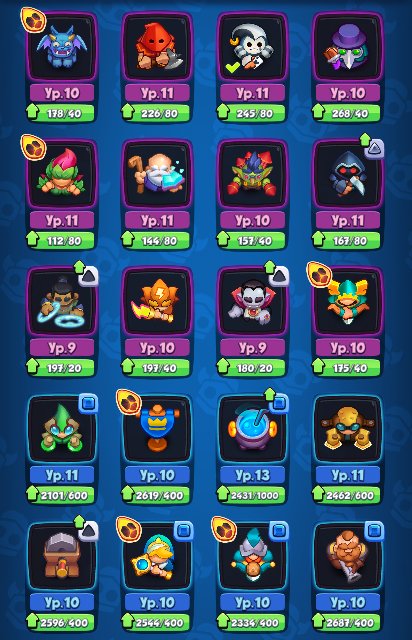Select the red hooded executioner card

click(157, 67)
